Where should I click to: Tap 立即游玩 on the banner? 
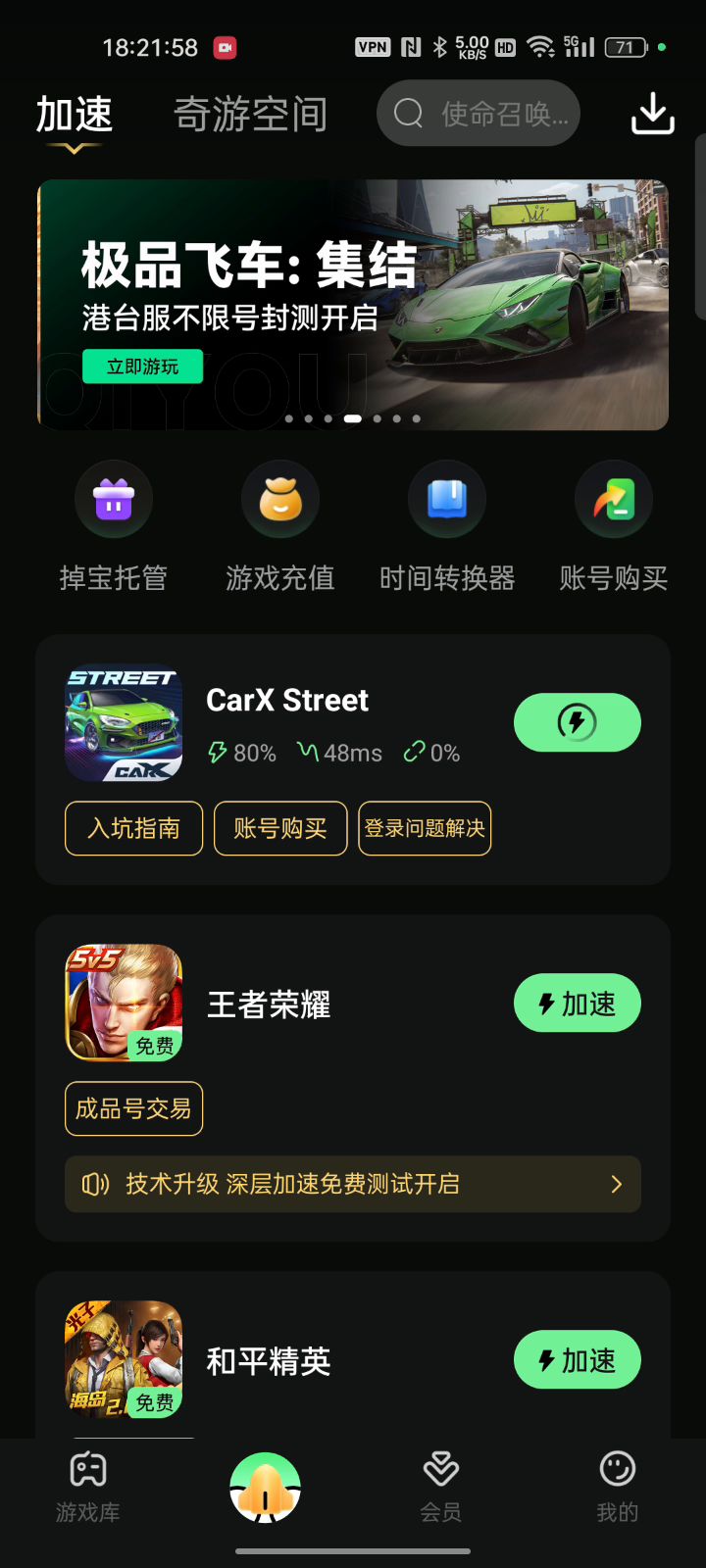(x=142, y=367)
